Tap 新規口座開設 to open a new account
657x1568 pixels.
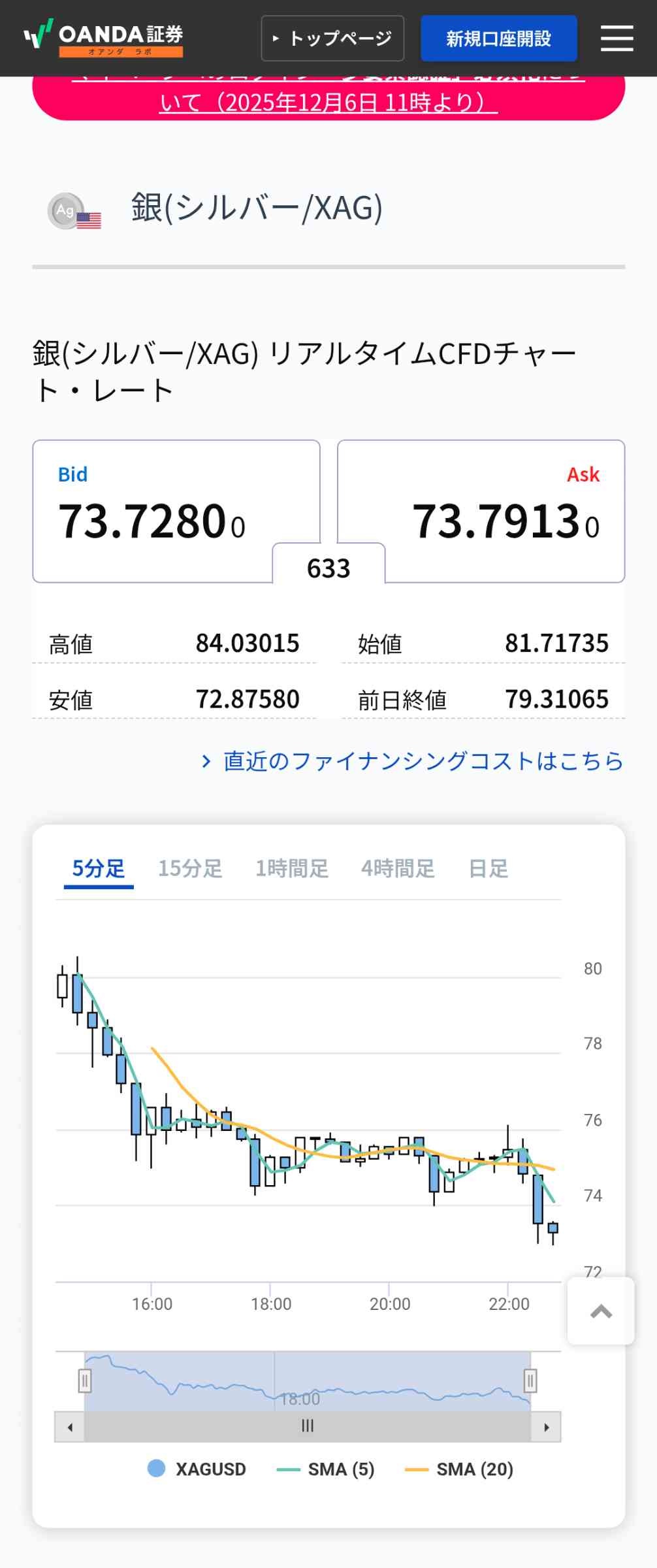[498, 39]
